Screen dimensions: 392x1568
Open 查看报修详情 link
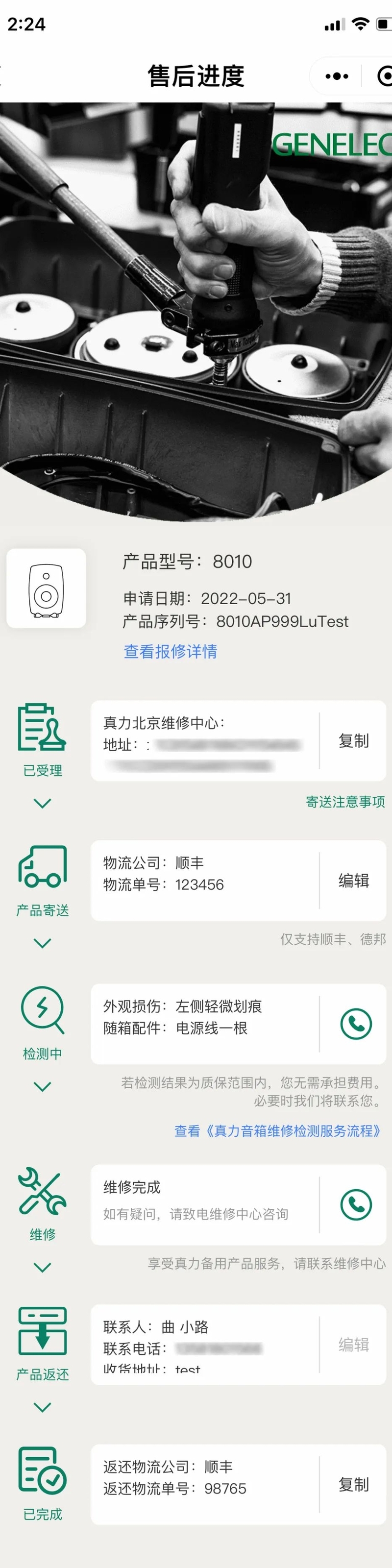click(171, 651)
